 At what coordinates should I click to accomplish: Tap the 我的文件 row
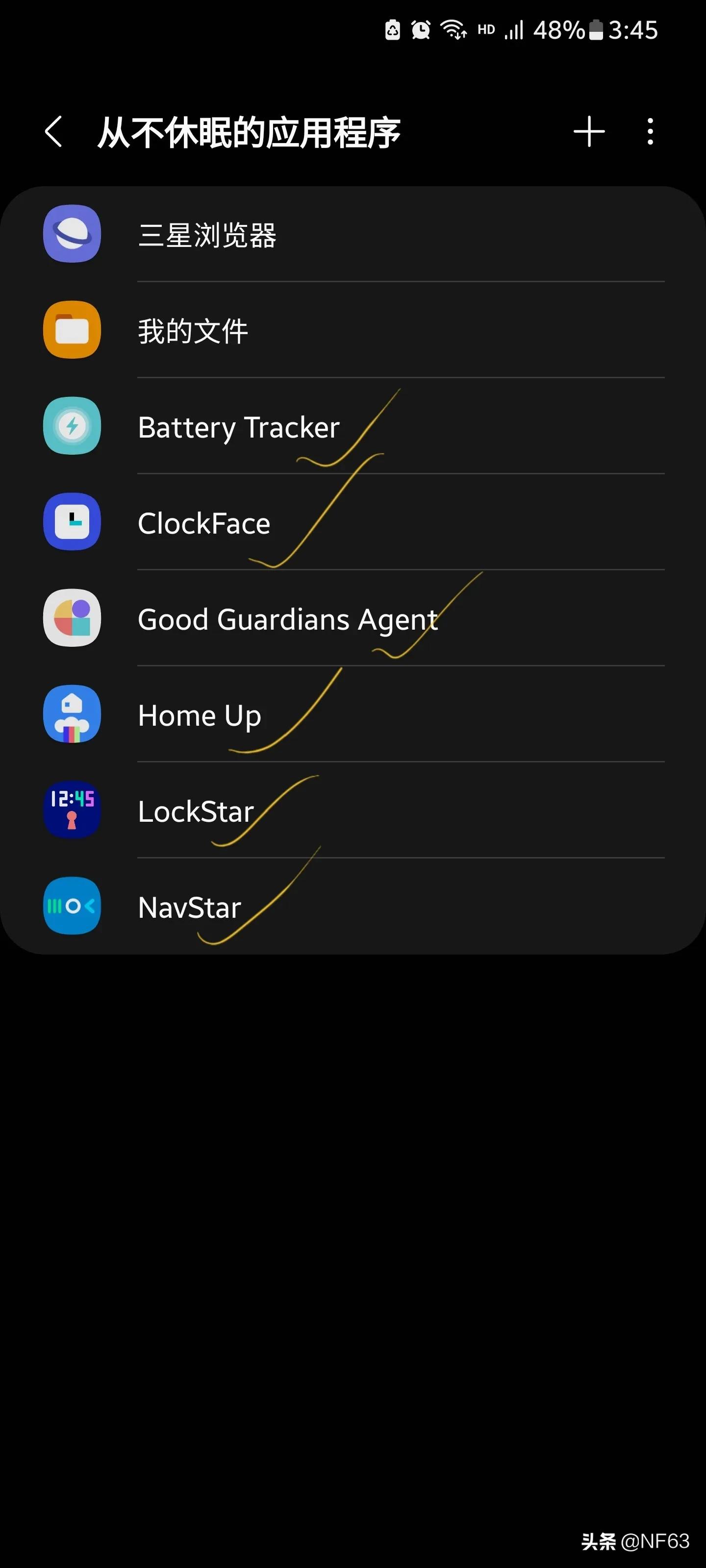[193, 331]
